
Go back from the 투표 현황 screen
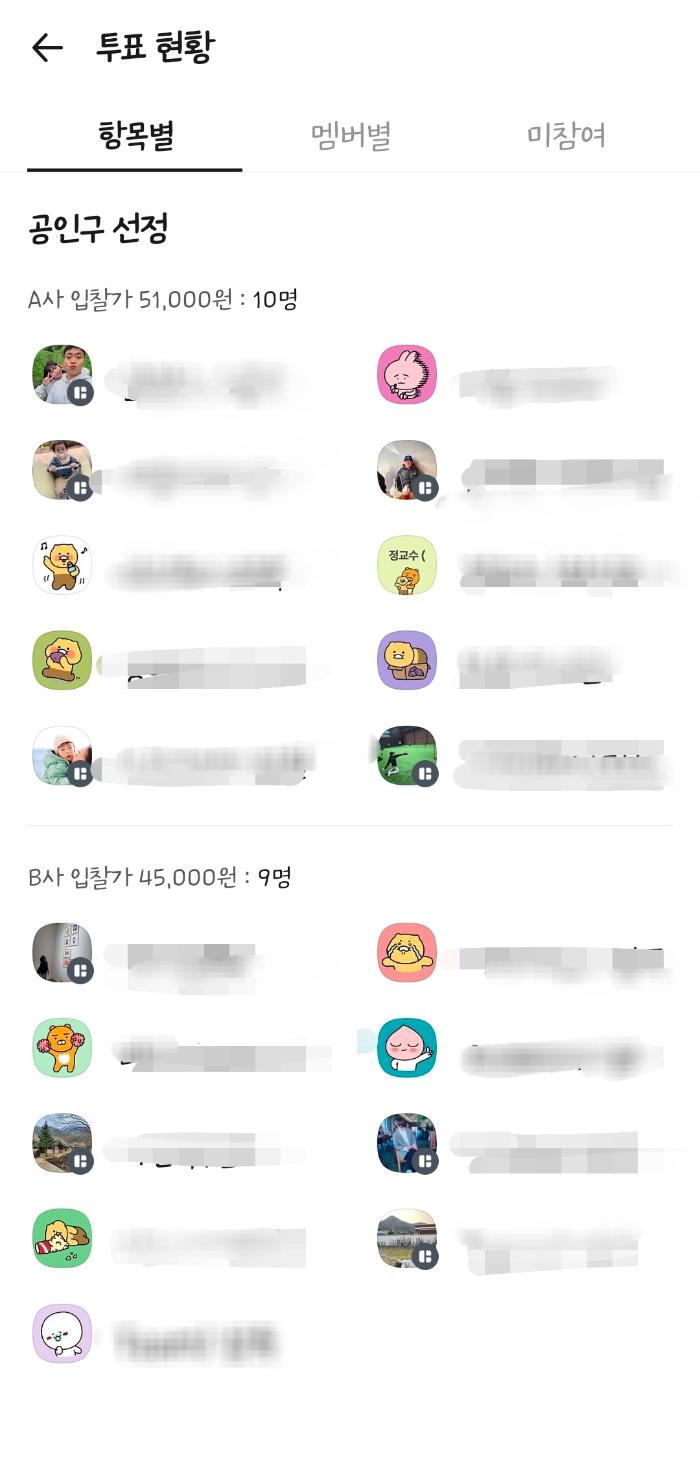(47, 48)
